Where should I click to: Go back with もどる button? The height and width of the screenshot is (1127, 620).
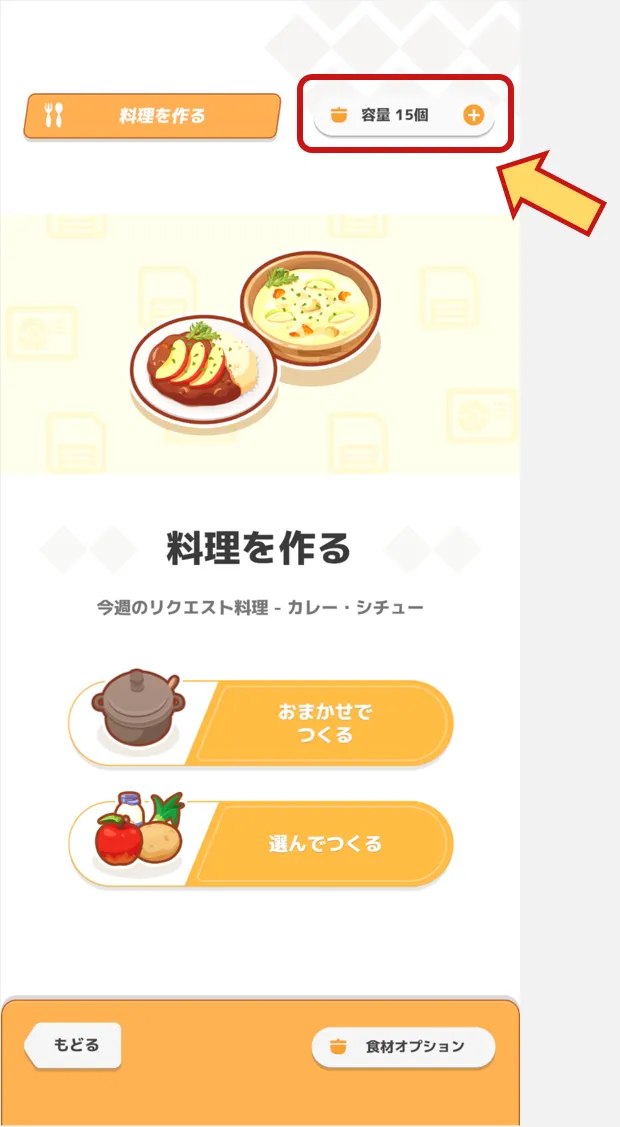[74, 1045]
